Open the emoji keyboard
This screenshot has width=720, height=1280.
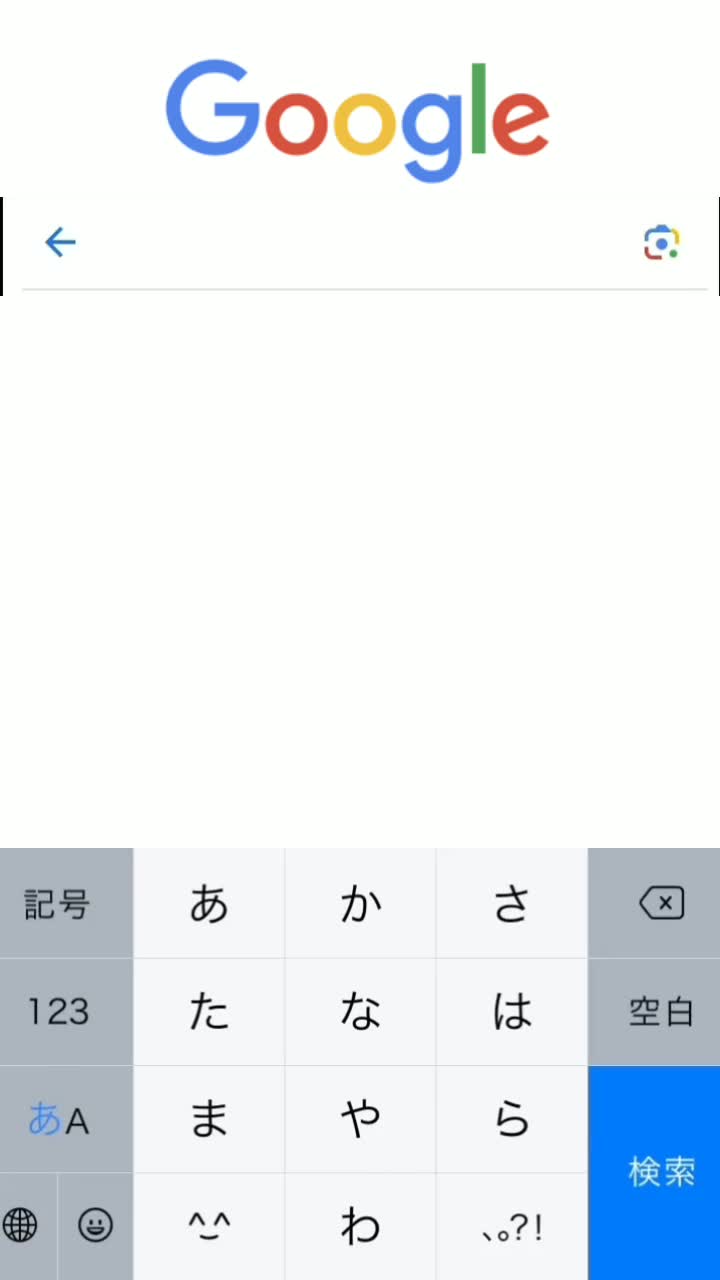[x=96, y=1226]
